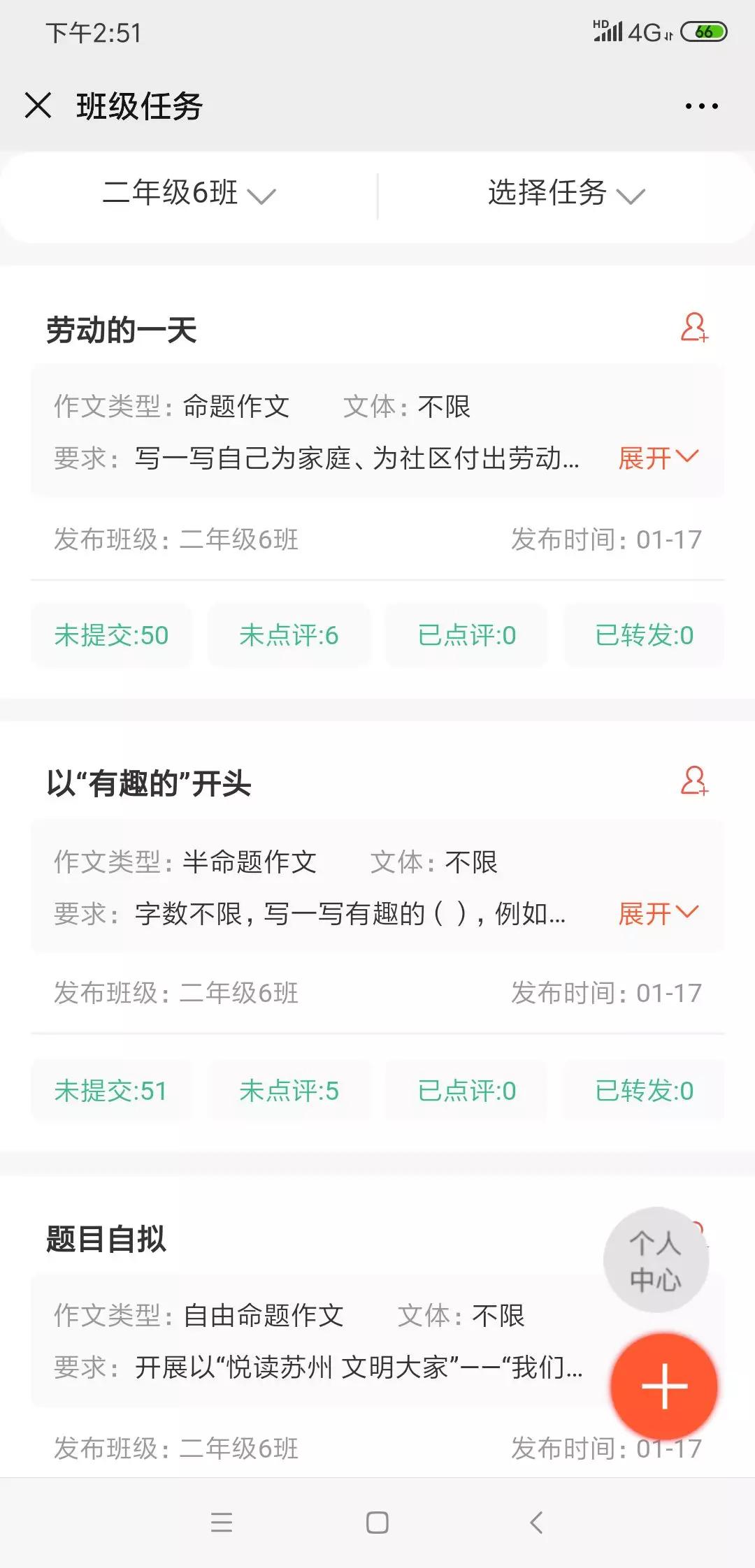Expand the 以"有趣的"开头 requirement text
The width and height of the screenshot is (755, 1568).
coord(657,913)
